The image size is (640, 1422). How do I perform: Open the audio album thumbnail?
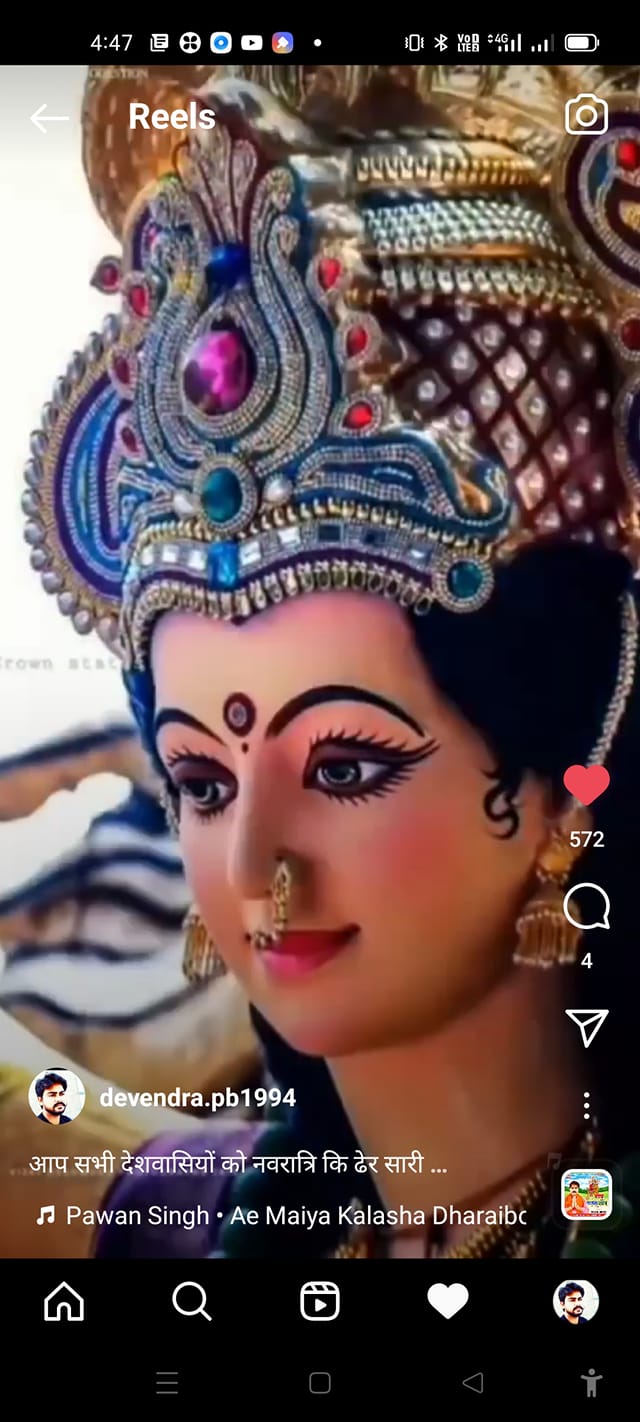[586, 1194]
